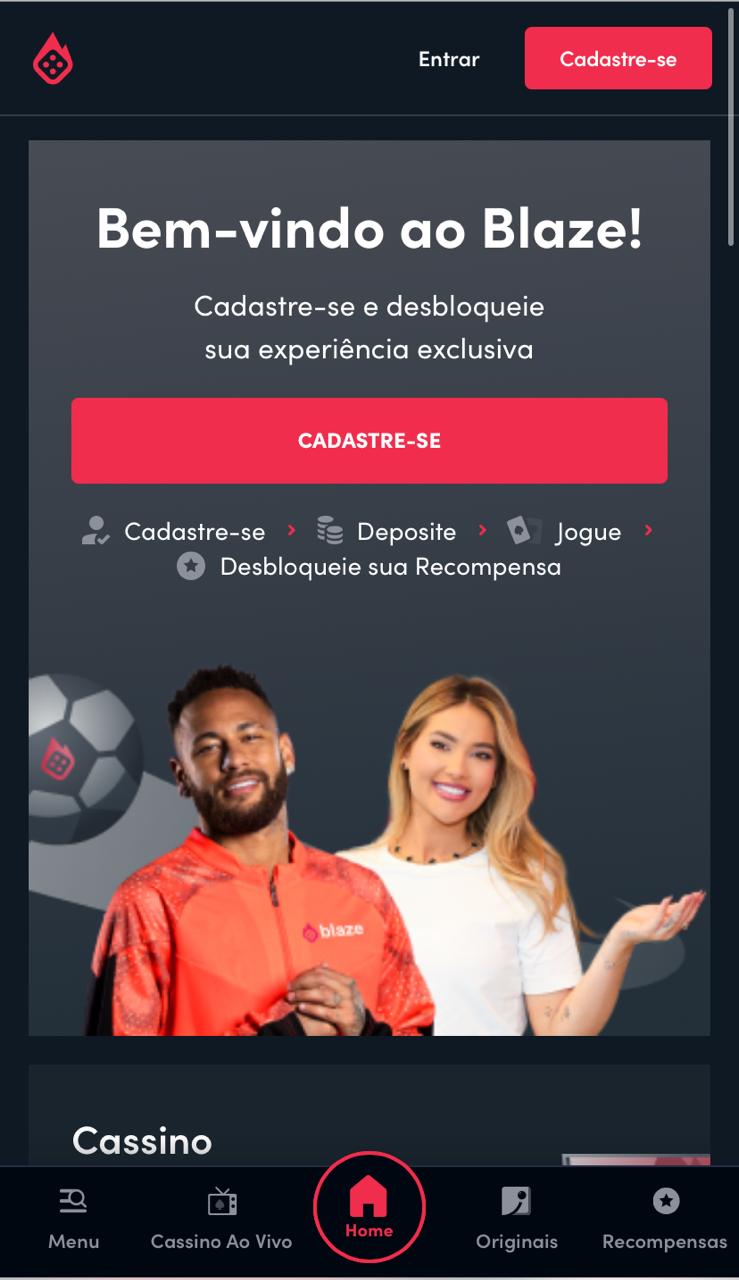The width and height of the screenshot is (739, 1280).
Task: Open the Recompensas tab
Action: coord(664,1218)
